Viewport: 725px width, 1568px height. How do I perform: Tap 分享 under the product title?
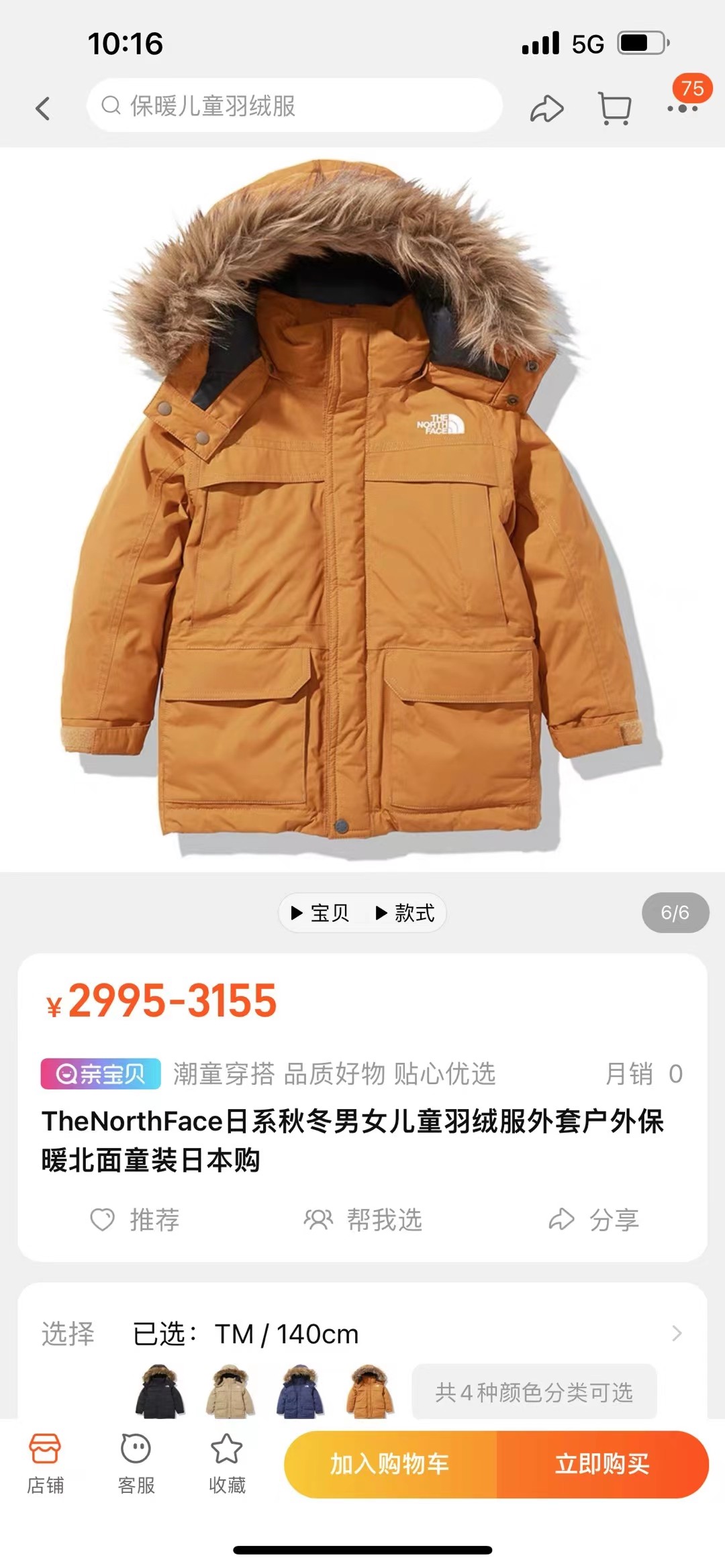point(593,1219)
